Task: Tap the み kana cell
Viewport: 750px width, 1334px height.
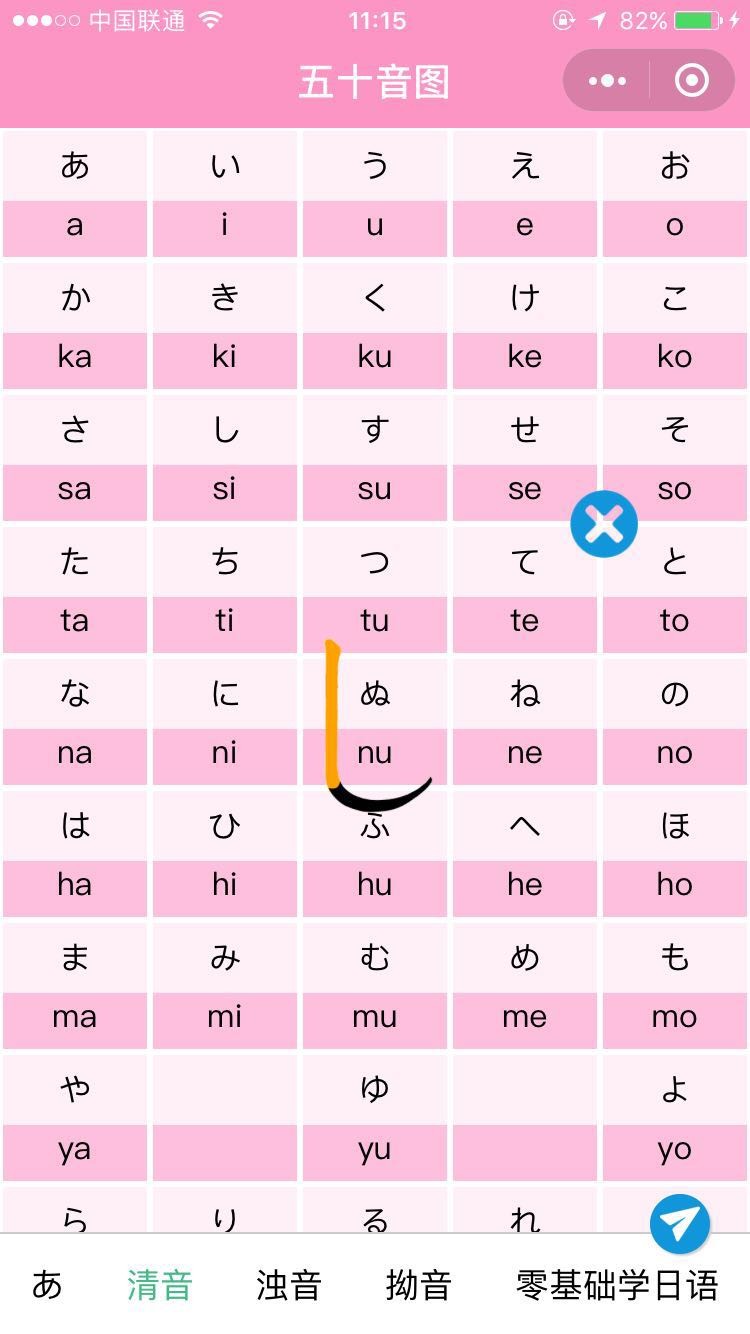Action: (x=225, y=957)
